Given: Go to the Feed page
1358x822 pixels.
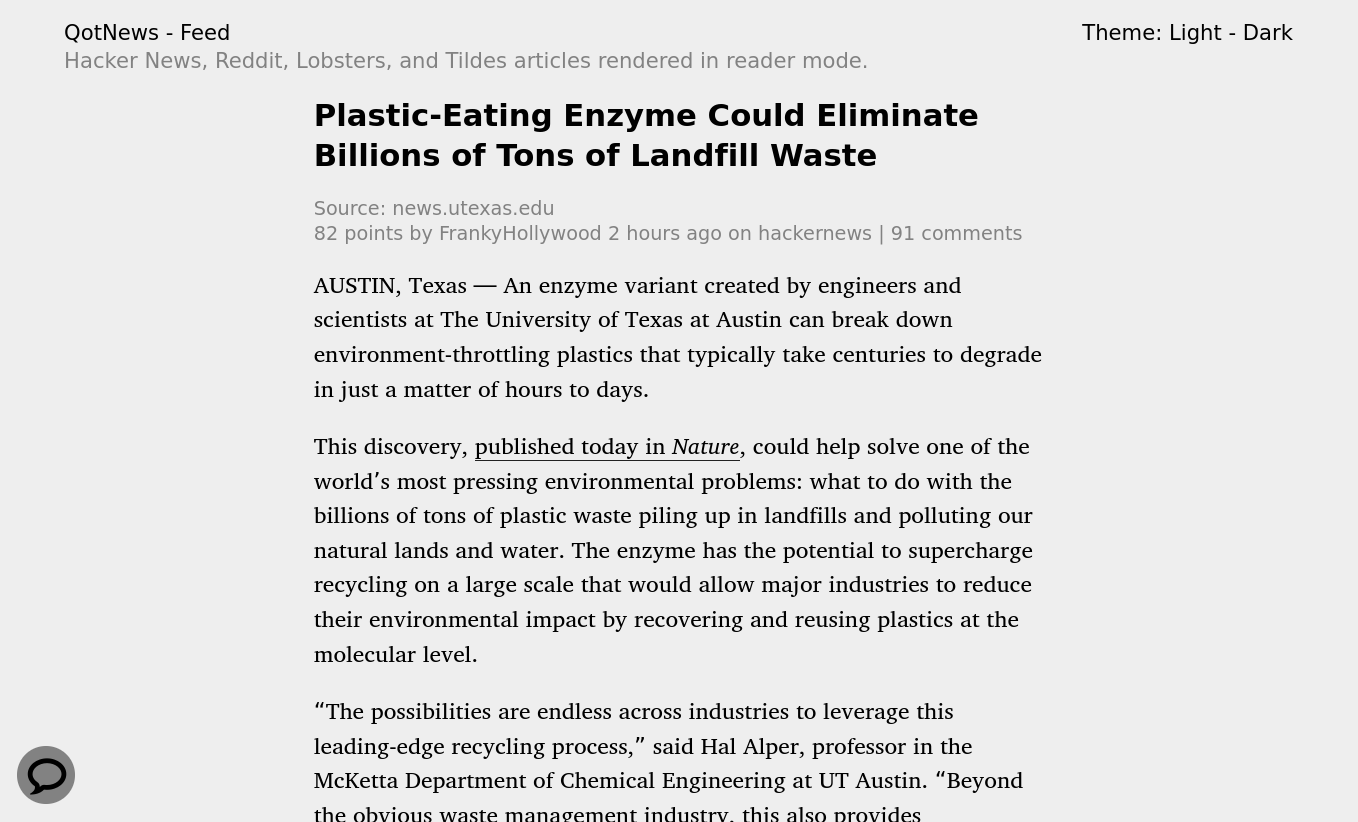Looking at the screenshot, I should [204, 33].
